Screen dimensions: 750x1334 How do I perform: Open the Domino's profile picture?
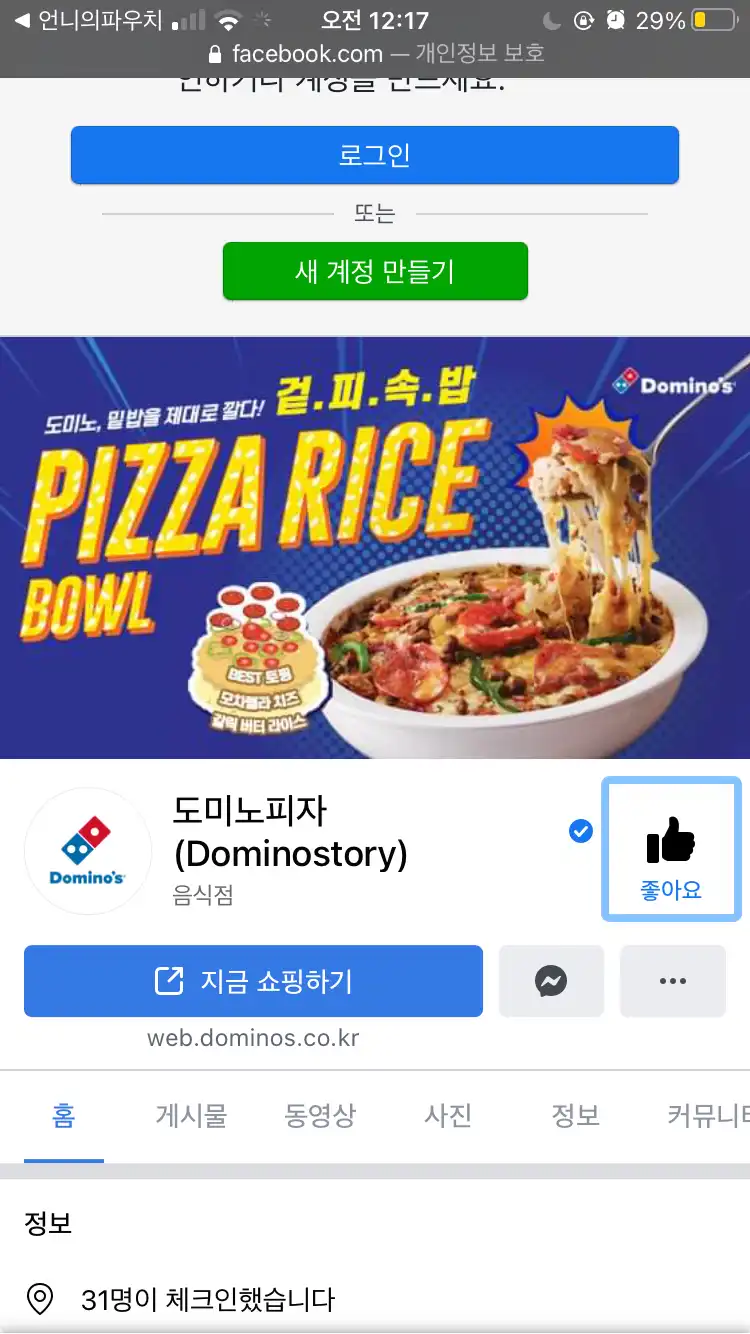tap(88, 851)
